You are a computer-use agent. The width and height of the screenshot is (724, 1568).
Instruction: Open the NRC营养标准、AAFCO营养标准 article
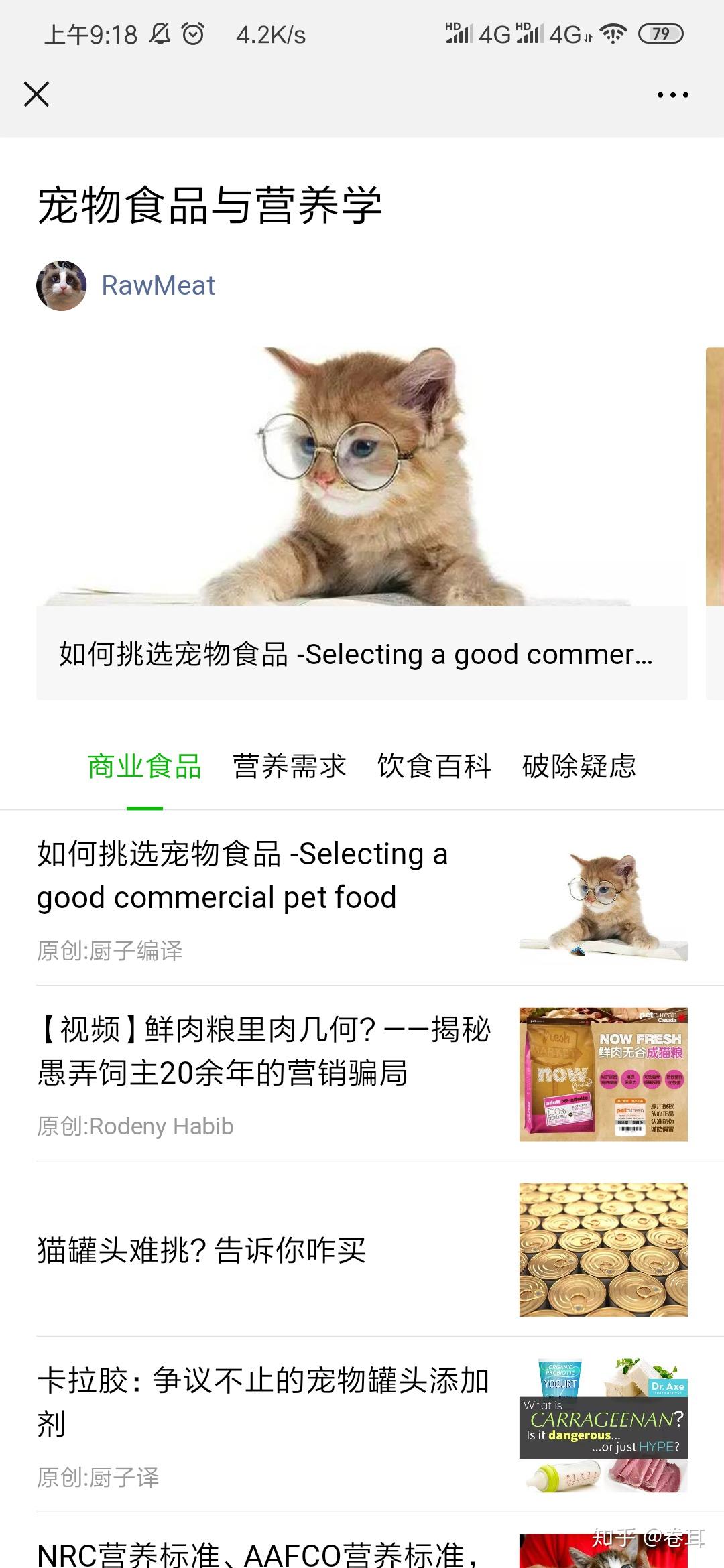[362, 1541]
